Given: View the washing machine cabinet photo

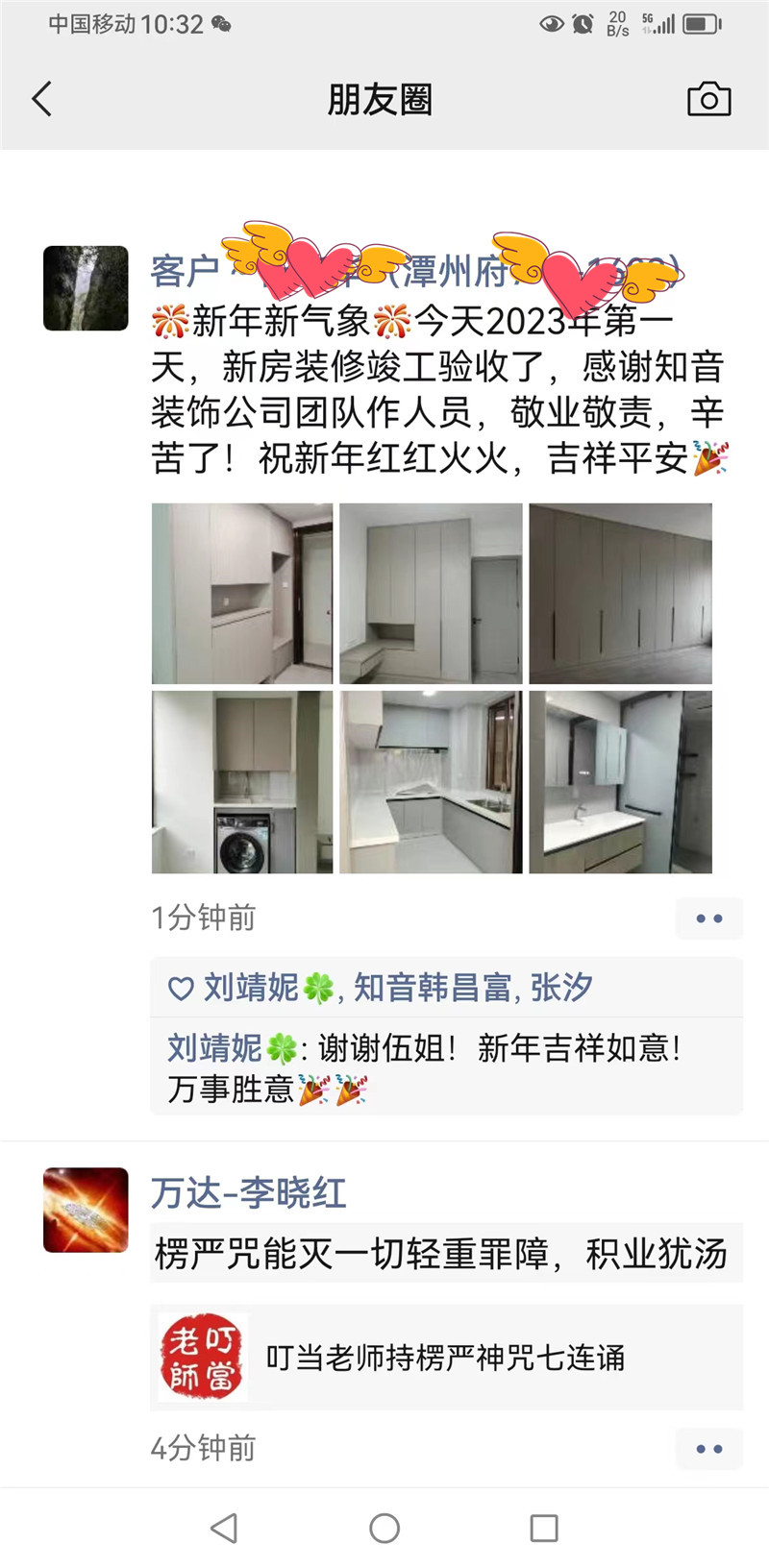Looking at the screenshot, I should pyautogui.click(x=242, y=781).
